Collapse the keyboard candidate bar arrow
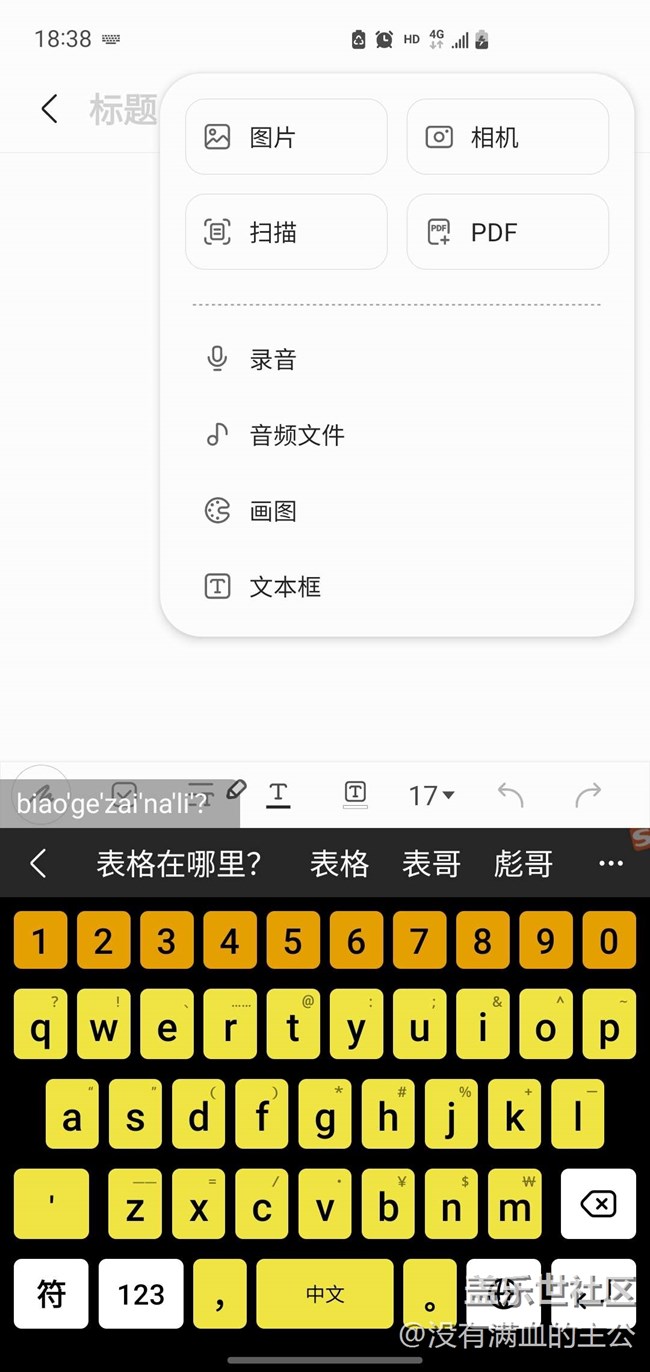650x1372 pixels. point(38,863)
